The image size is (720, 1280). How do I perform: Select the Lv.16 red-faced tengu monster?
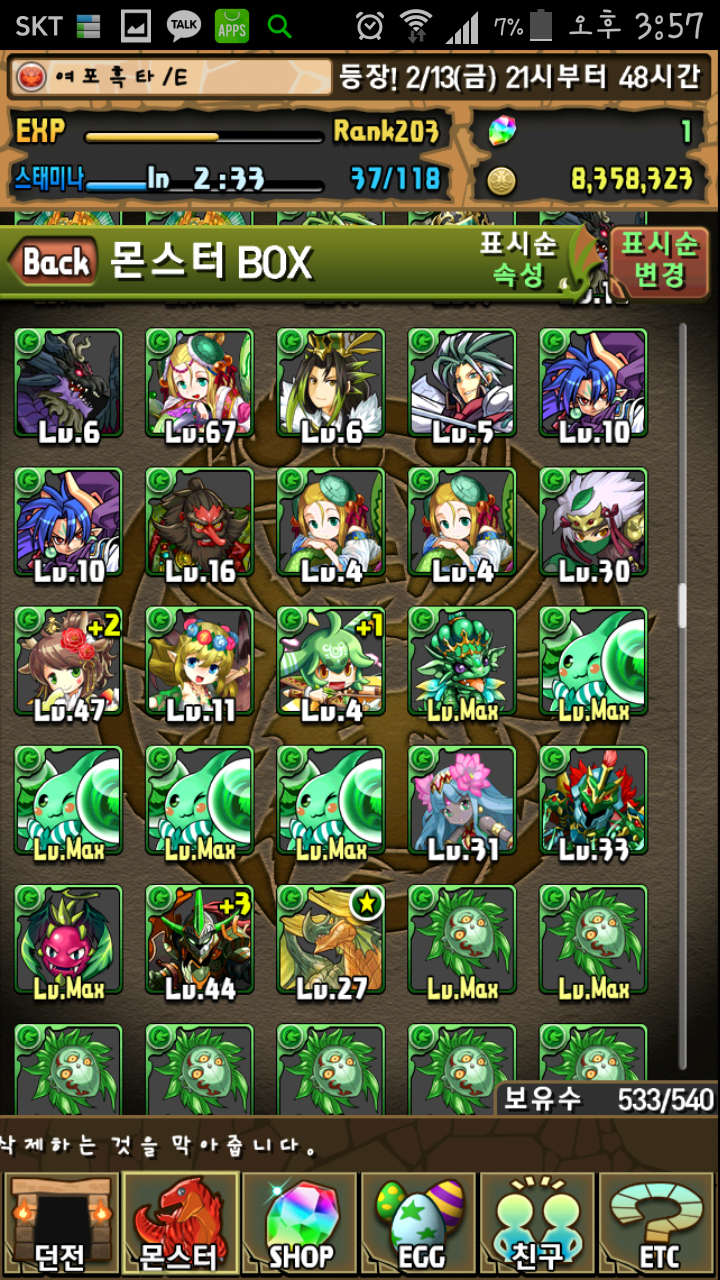[199, 522]
